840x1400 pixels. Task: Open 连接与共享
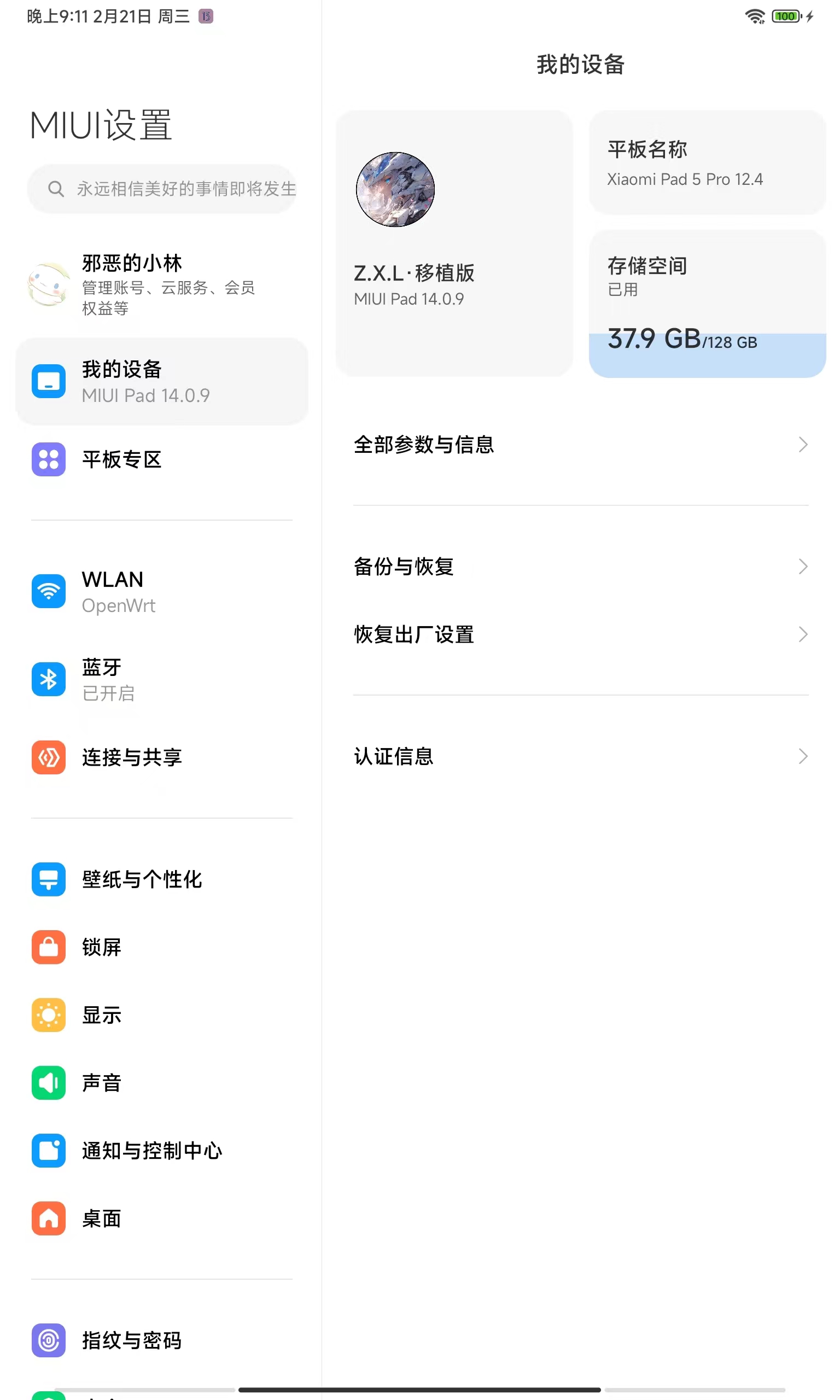(162, 757)
